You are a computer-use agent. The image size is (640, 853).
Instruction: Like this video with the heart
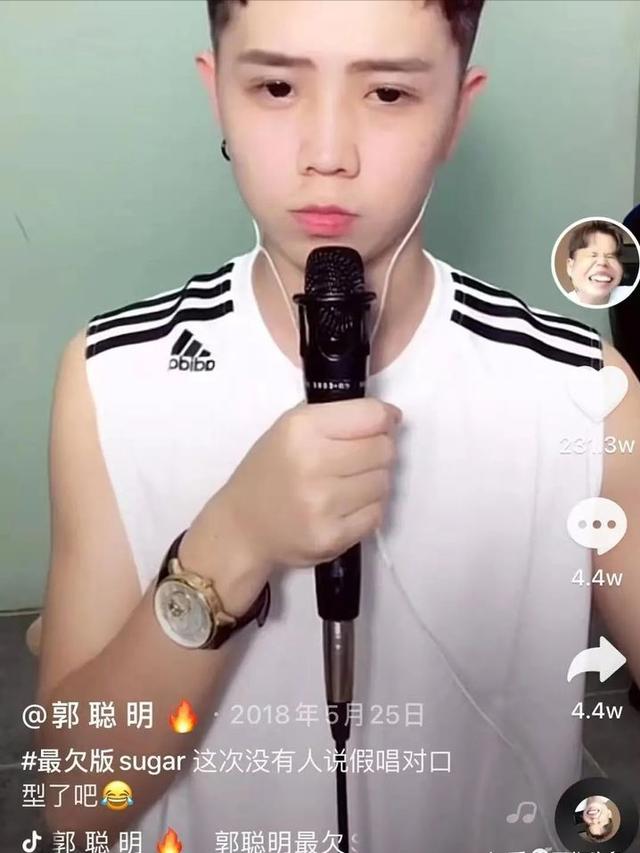(x=597, y=393)
